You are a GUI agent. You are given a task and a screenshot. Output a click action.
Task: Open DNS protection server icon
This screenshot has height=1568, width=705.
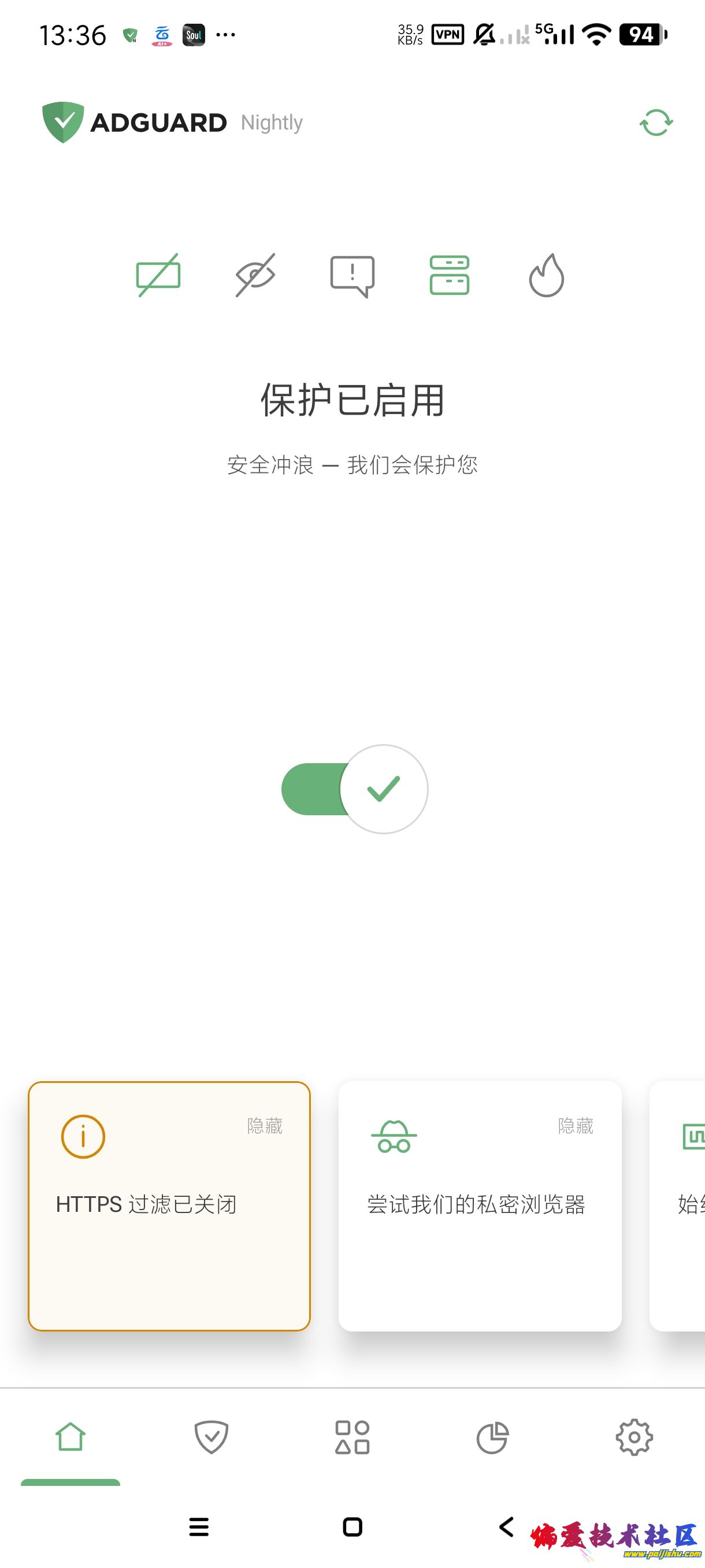tap(449, 276)
